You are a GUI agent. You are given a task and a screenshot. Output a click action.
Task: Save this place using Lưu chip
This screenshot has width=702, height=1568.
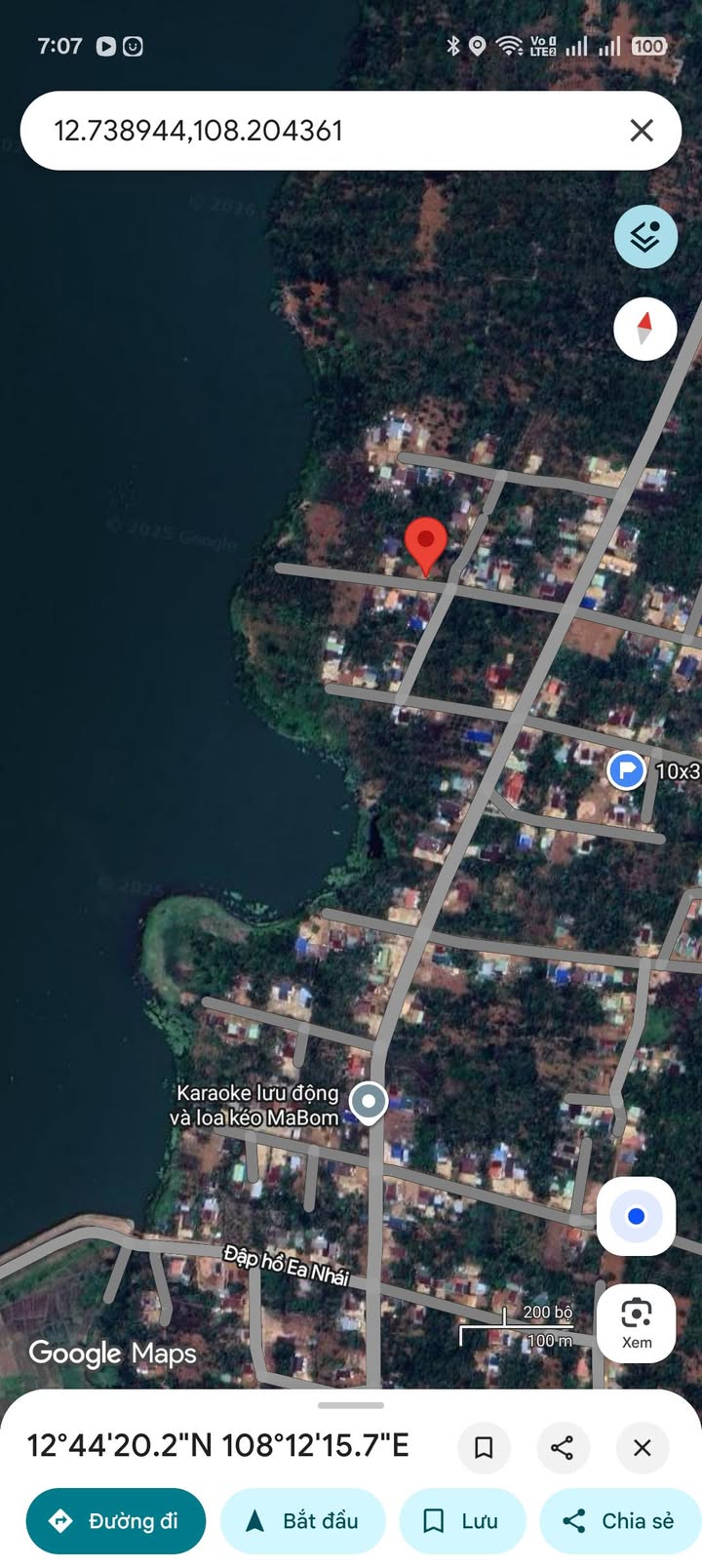462,1520
